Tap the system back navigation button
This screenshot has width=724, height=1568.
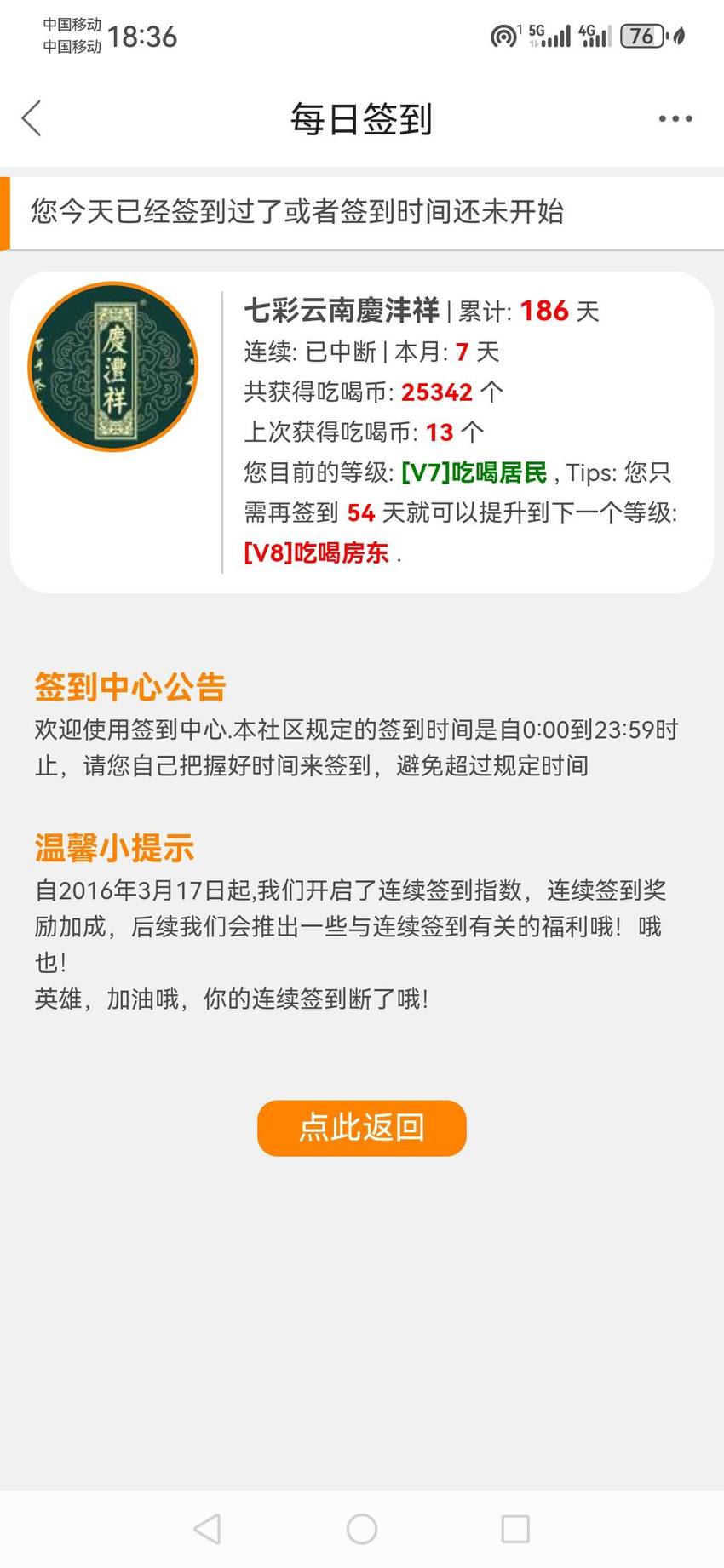(x=208, y=1529)
